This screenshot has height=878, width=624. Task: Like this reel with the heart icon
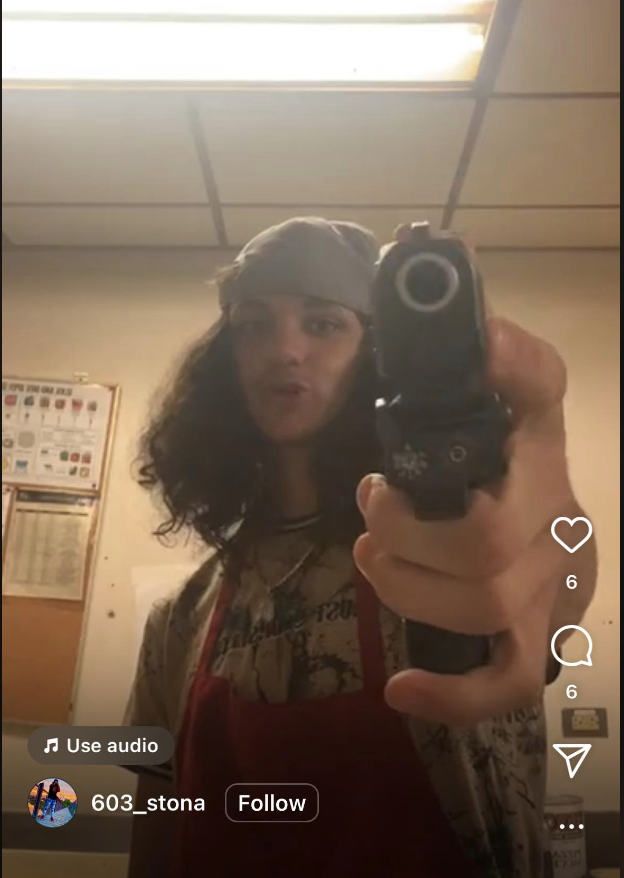tap(571, 535)
